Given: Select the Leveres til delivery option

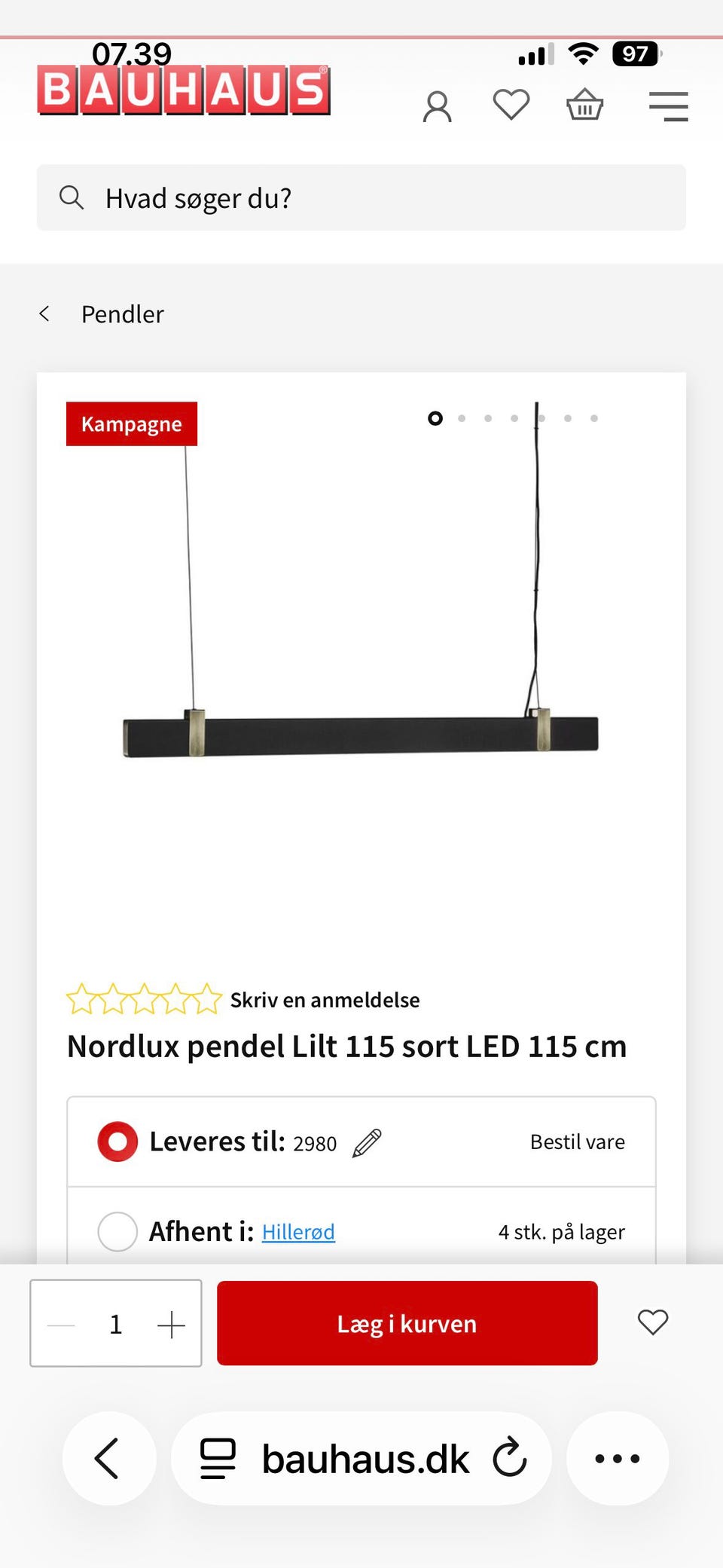Looking at the screenshot, I should click(x=117, y=1142).
